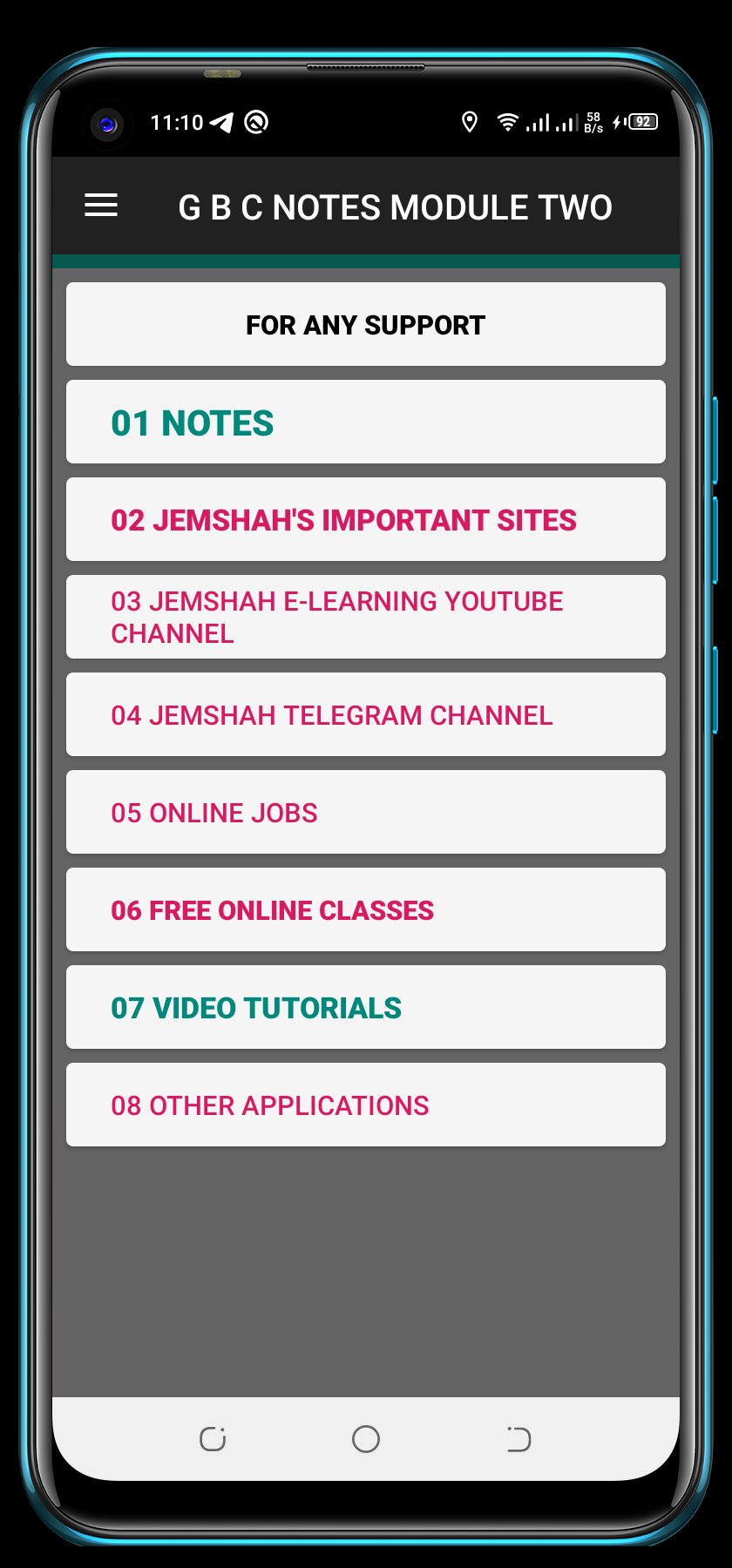The width and height of the screenshot is (732, 1568).
Task: Open 04 Jemshah Telegram Channel
Action: click(x=365, y=715)
